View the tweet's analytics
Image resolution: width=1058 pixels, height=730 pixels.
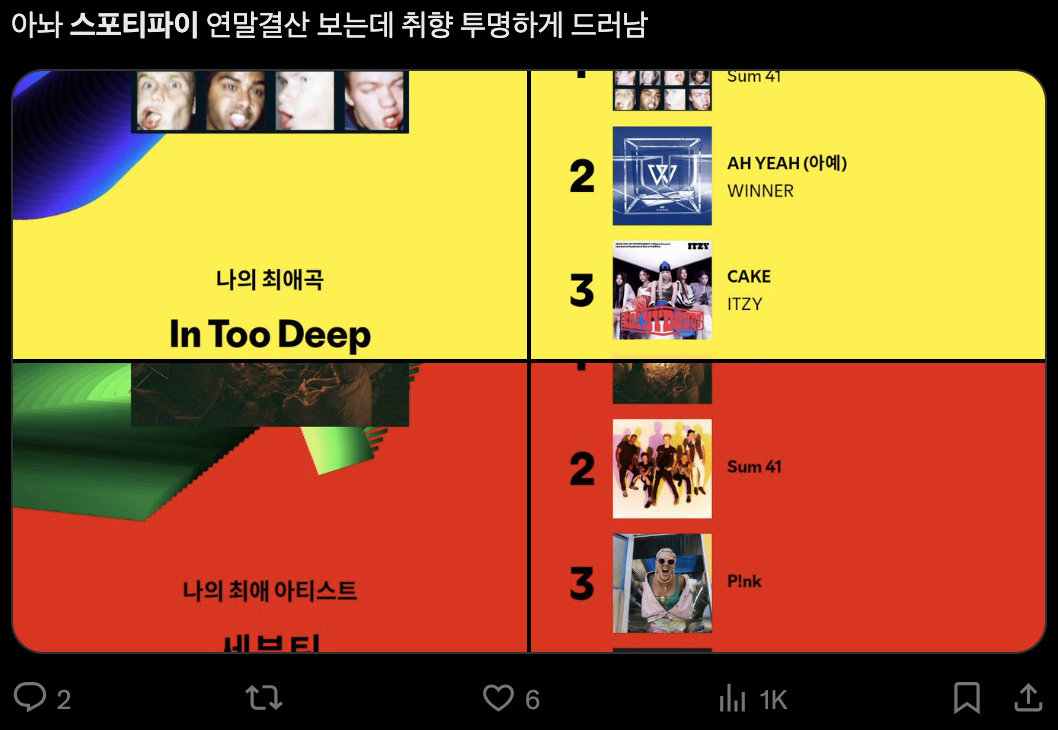click(x=733, y=699)
